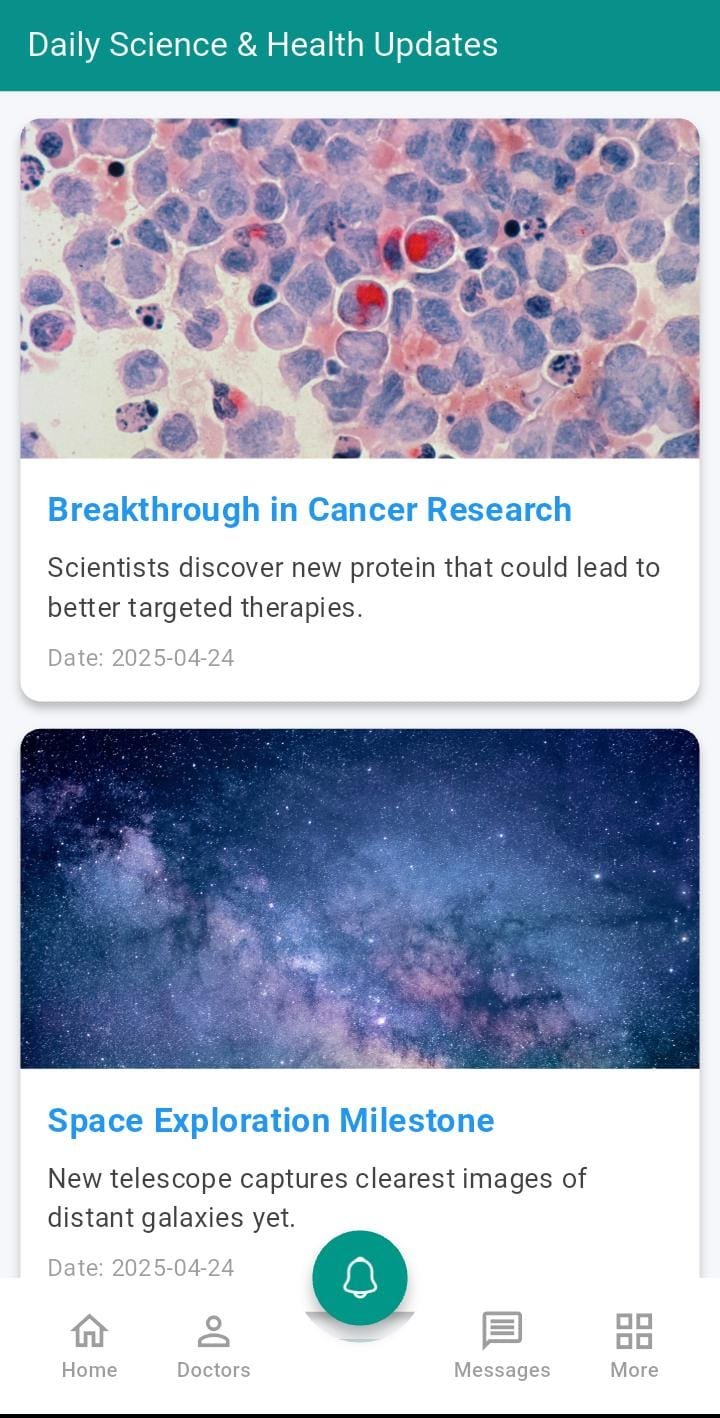
Task: Tap the Daily Science & Health Updates header
Action: pos(263,44)
